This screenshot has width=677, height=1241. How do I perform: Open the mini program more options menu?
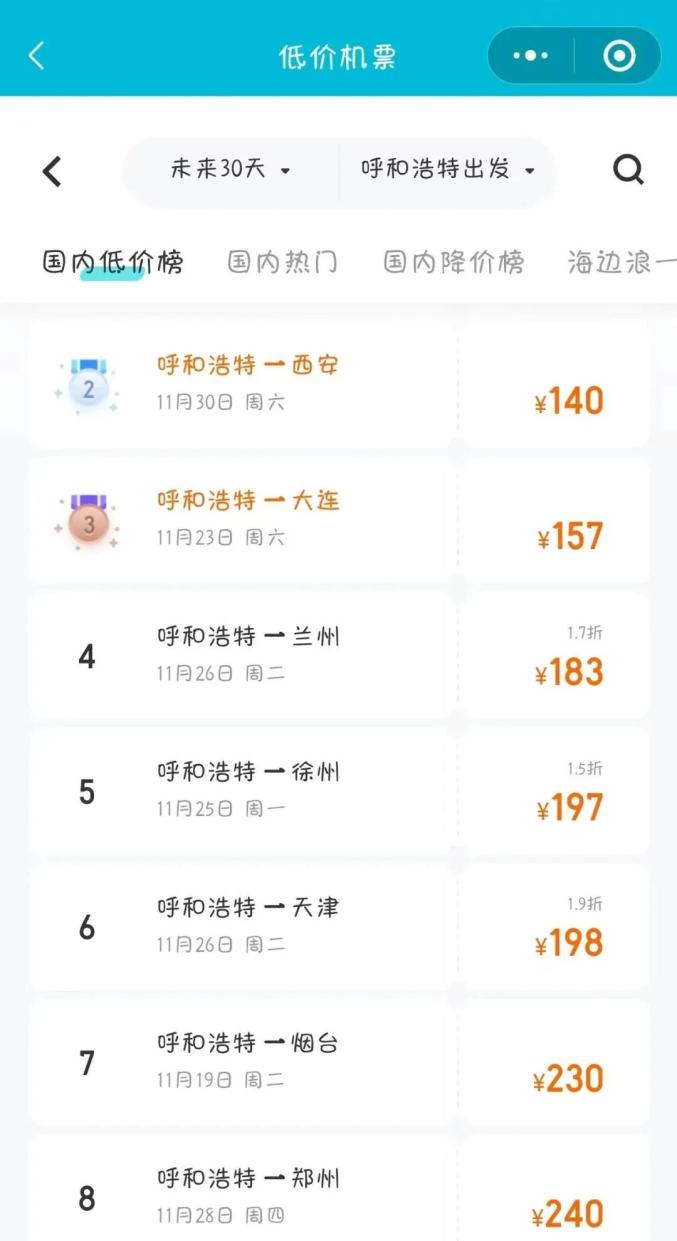click(x=531, y=56)
